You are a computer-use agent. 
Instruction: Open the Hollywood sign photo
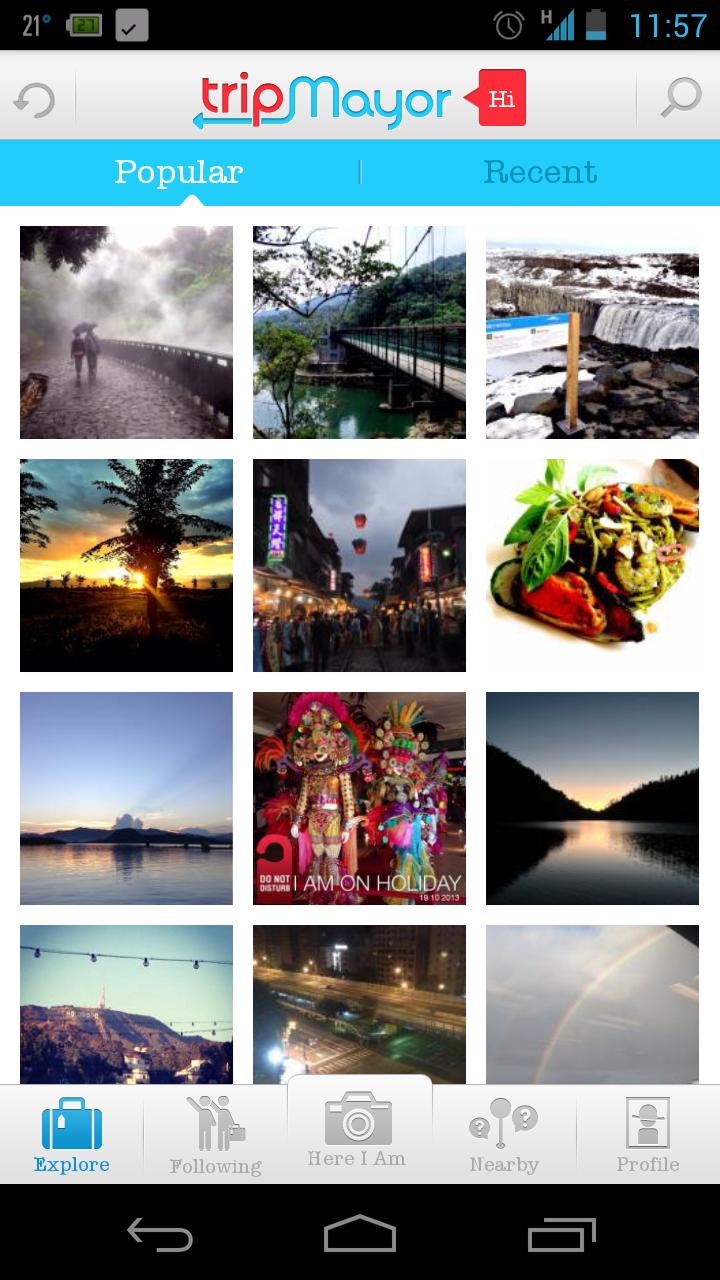pyautogui.click(x=126, y=1004)
